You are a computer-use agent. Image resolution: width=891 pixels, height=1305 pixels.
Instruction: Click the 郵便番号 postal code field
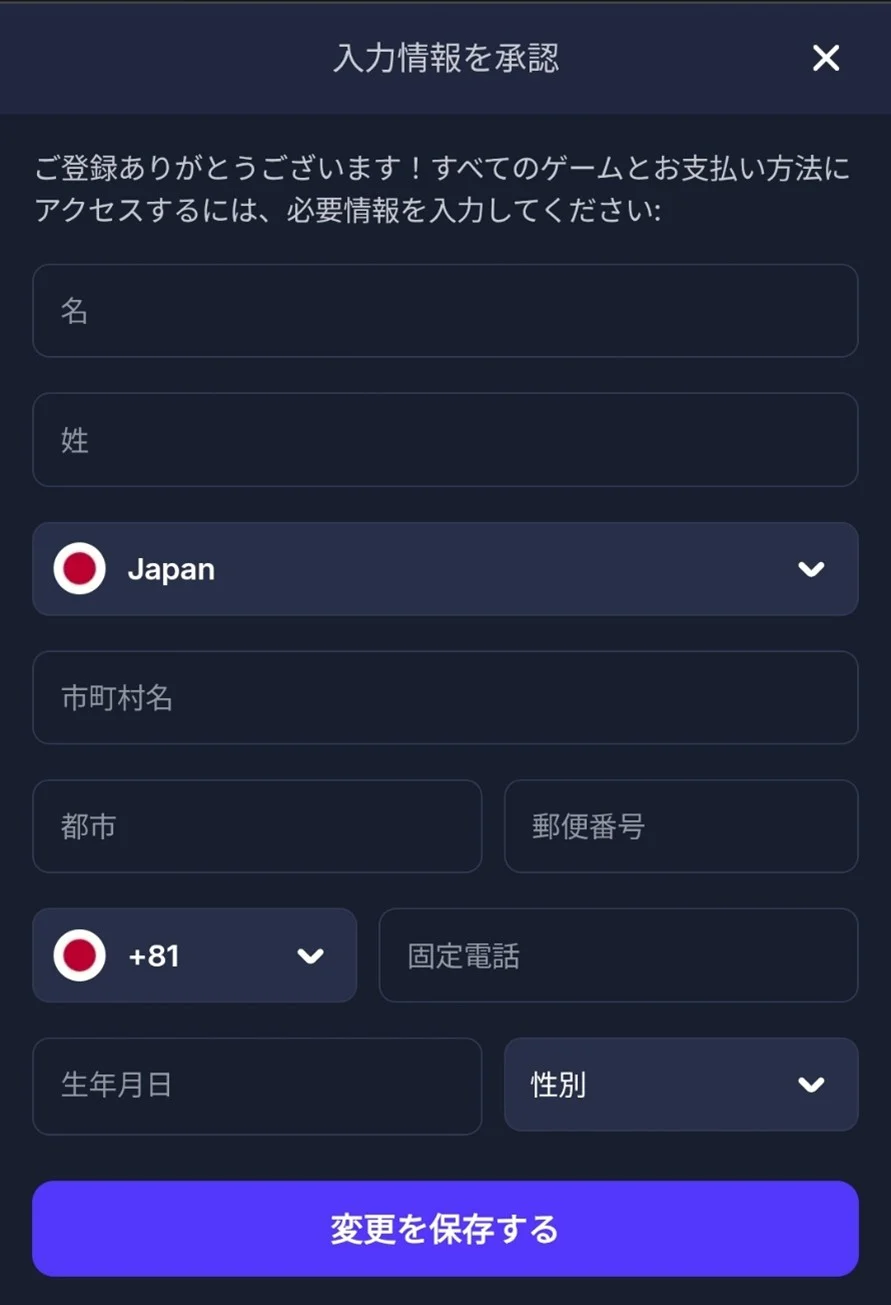(x=681, y=826)
